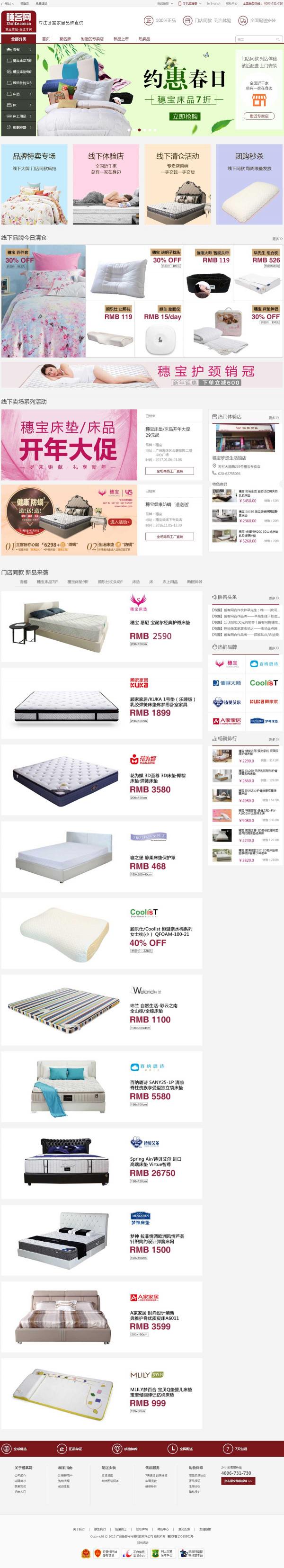Tap the red online customer service button

239,1480
